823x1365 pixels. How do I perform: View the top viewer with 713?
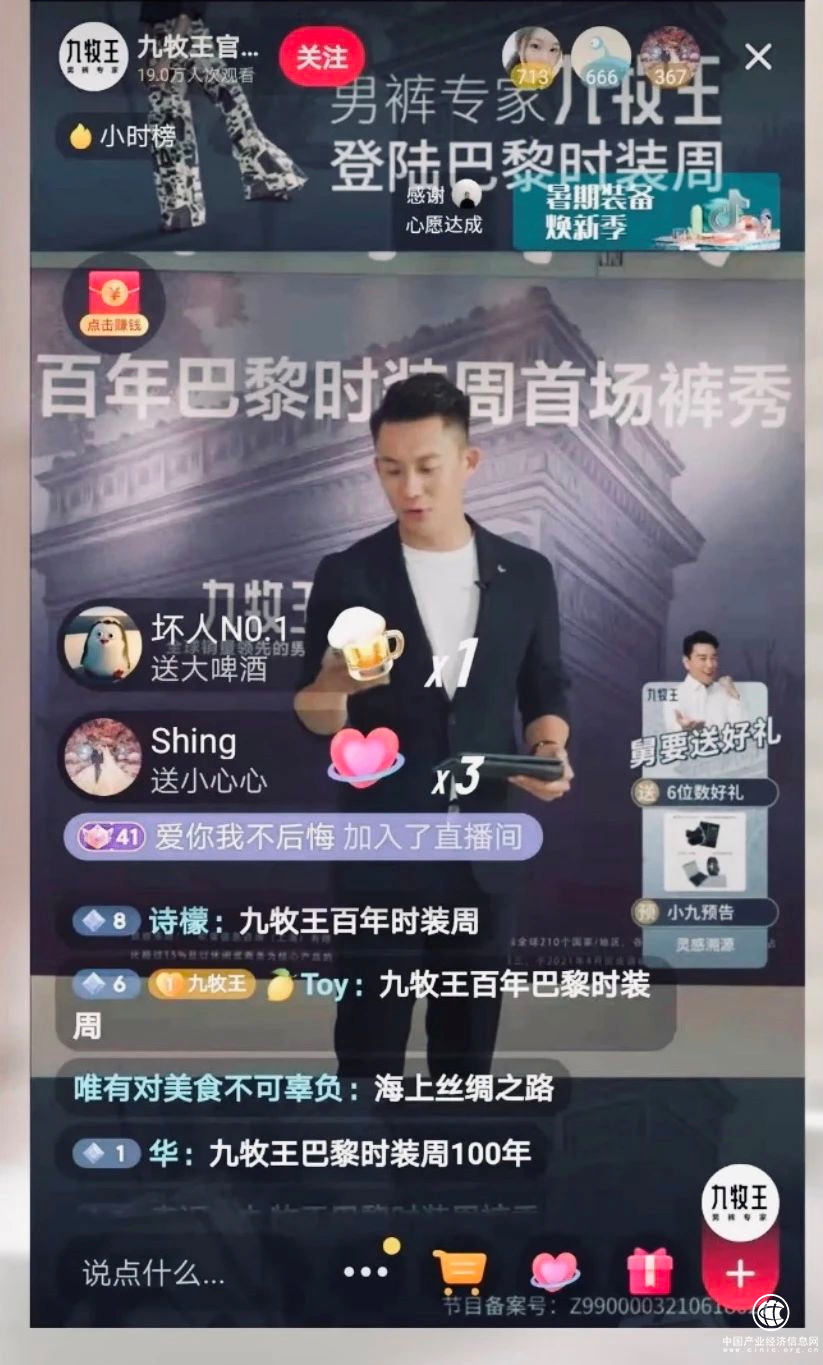pyautogui.click(x=532, y=57)
